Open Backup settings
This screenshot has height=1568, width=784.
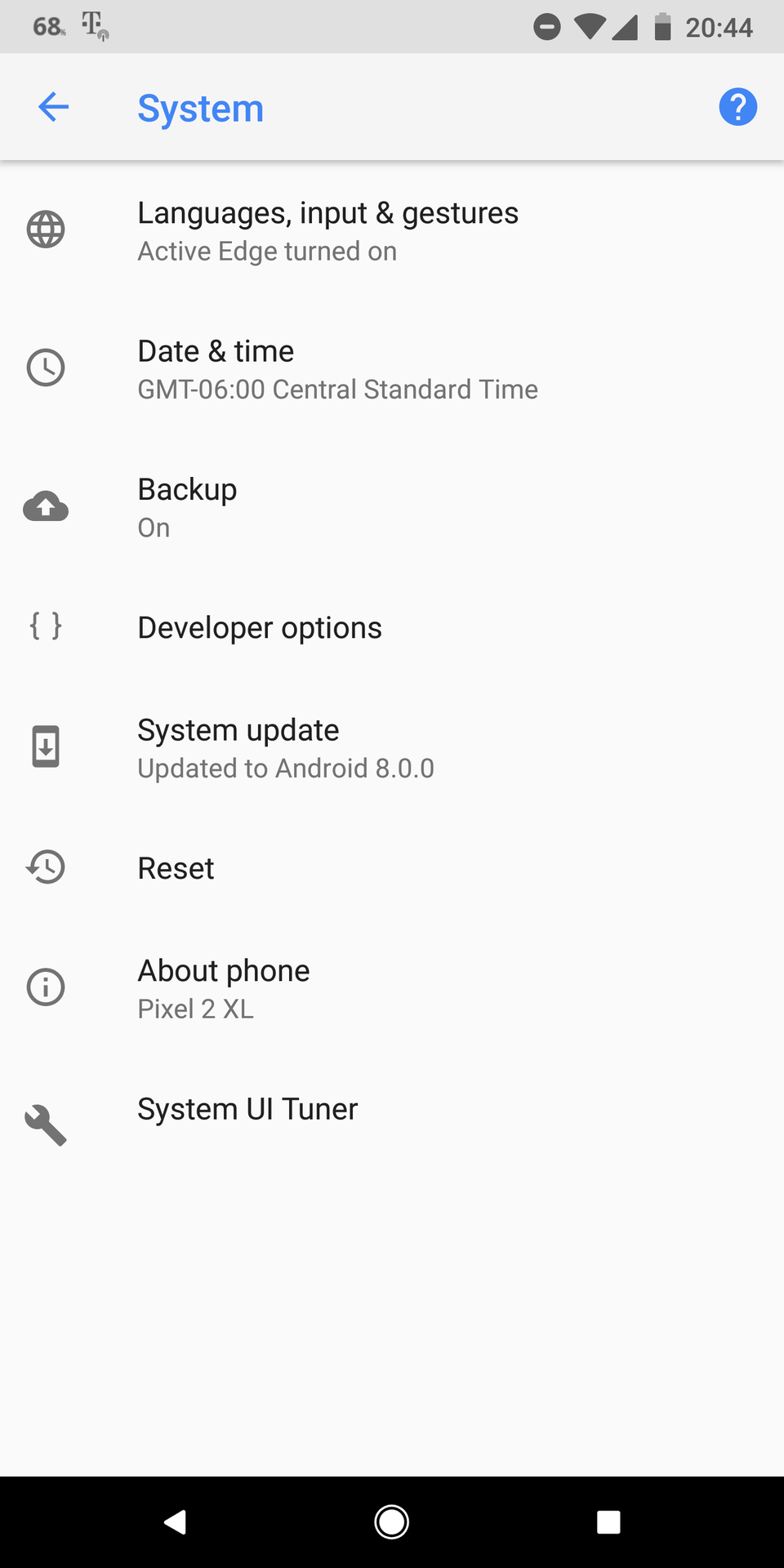pyautogui.click(x=392, y=507)
